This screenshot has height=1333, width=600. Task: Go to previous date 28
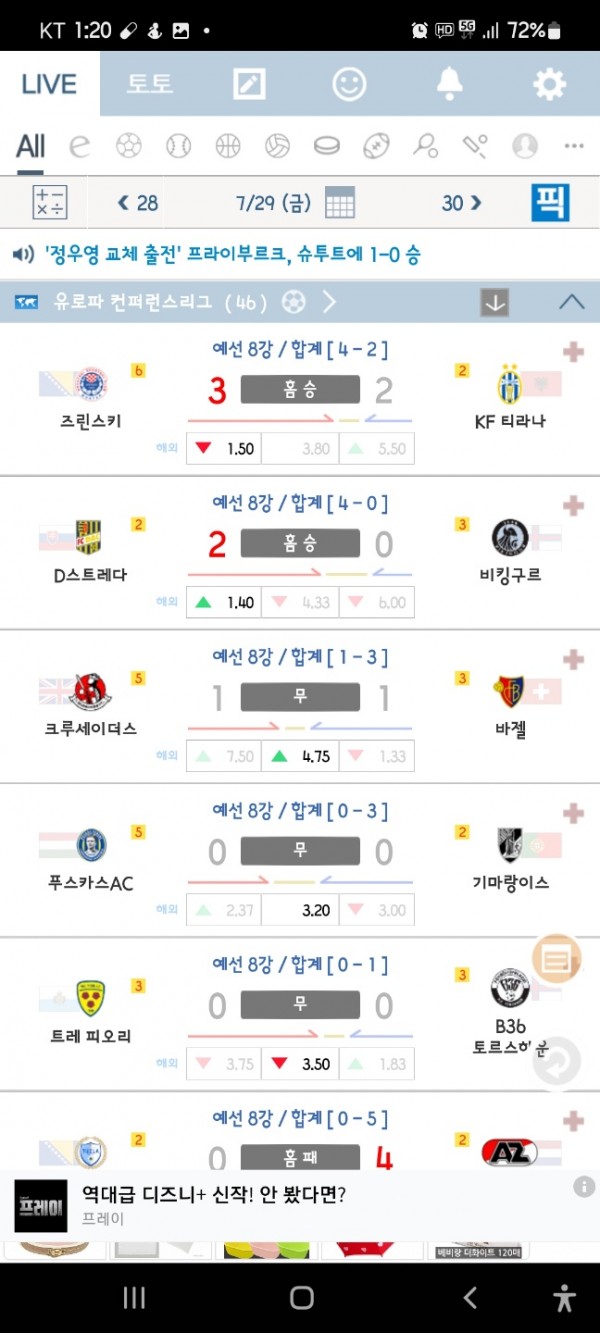click(138, 203)
